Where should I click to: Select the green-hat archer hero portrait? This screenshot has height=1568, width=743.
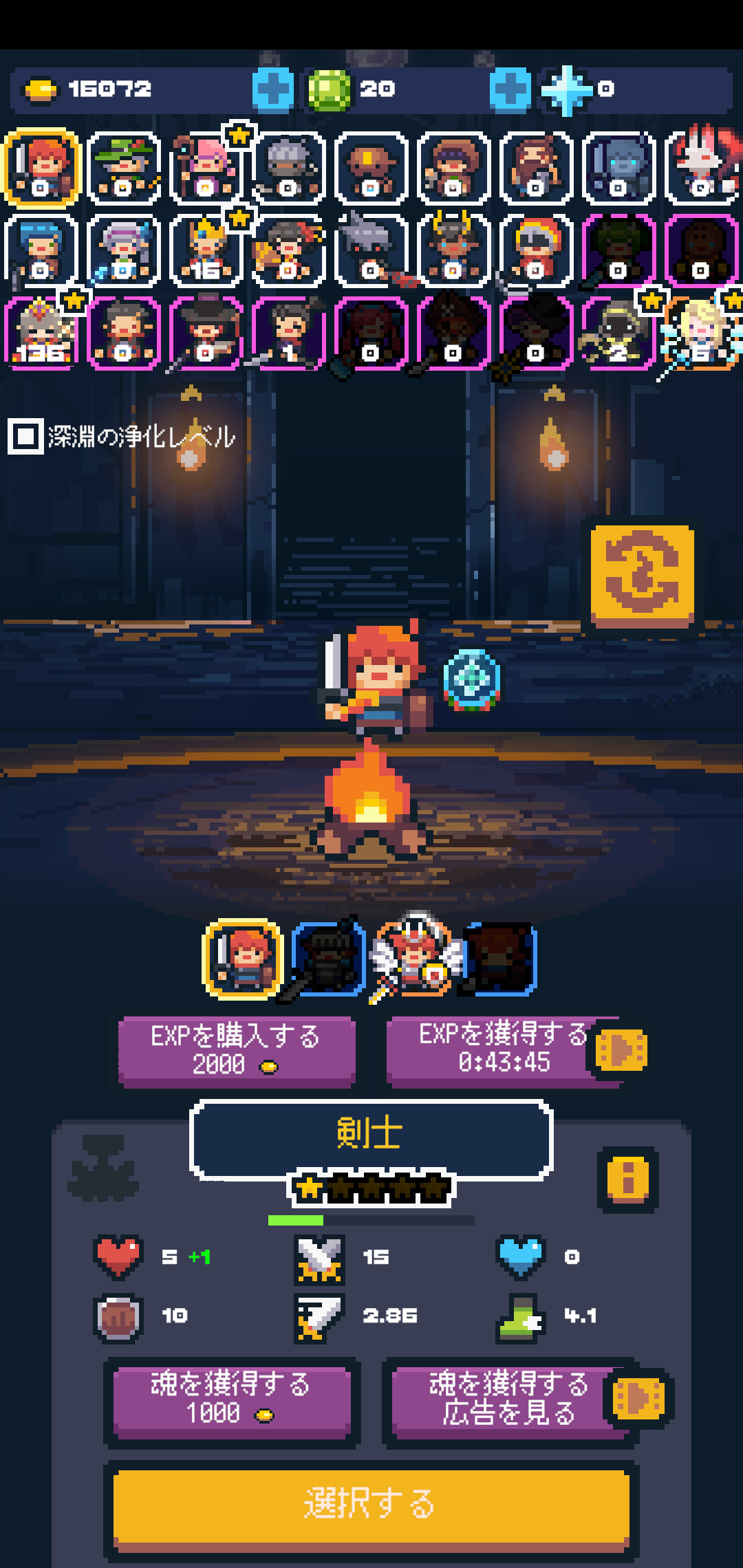(125, 168)
